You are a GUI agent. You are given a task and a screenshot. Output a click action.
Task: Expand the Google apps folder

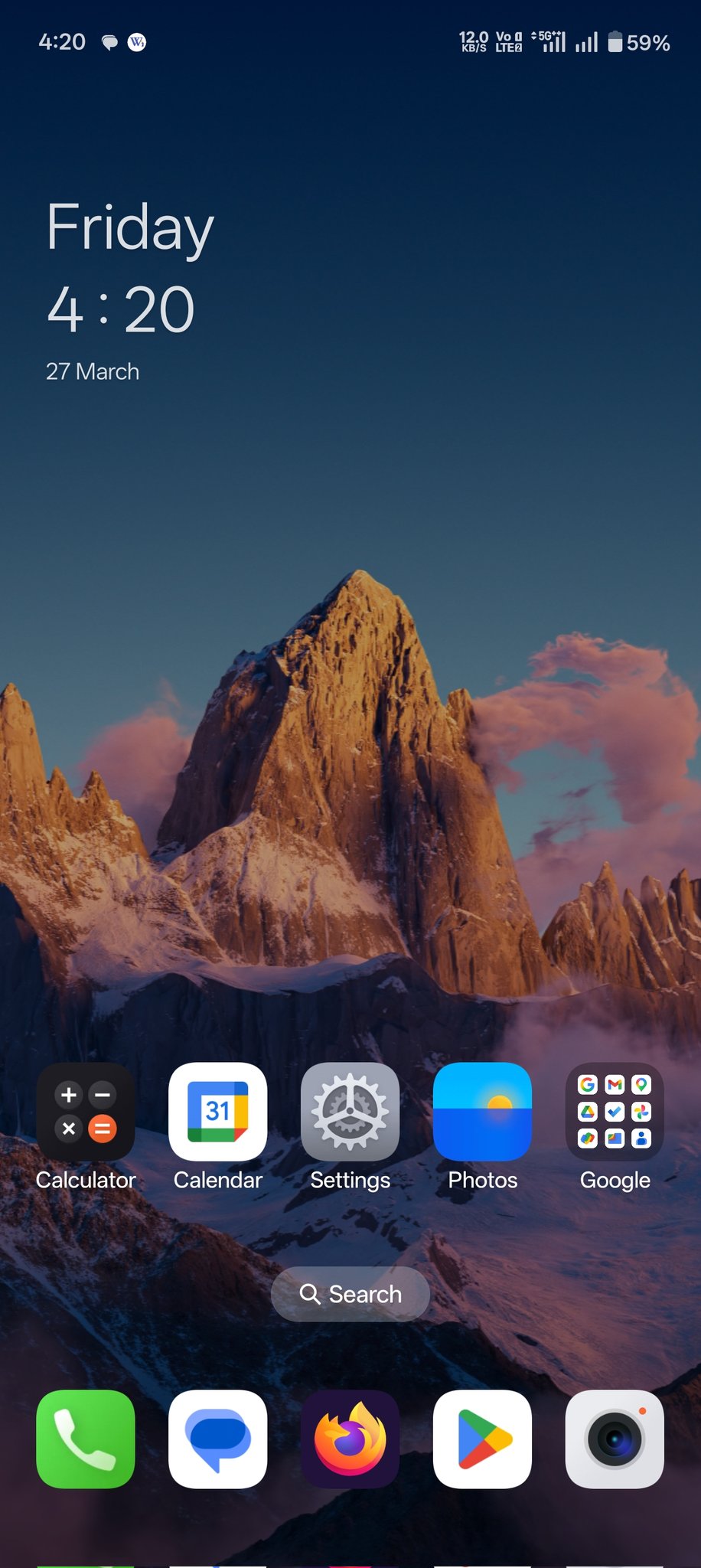point(615,1112)
